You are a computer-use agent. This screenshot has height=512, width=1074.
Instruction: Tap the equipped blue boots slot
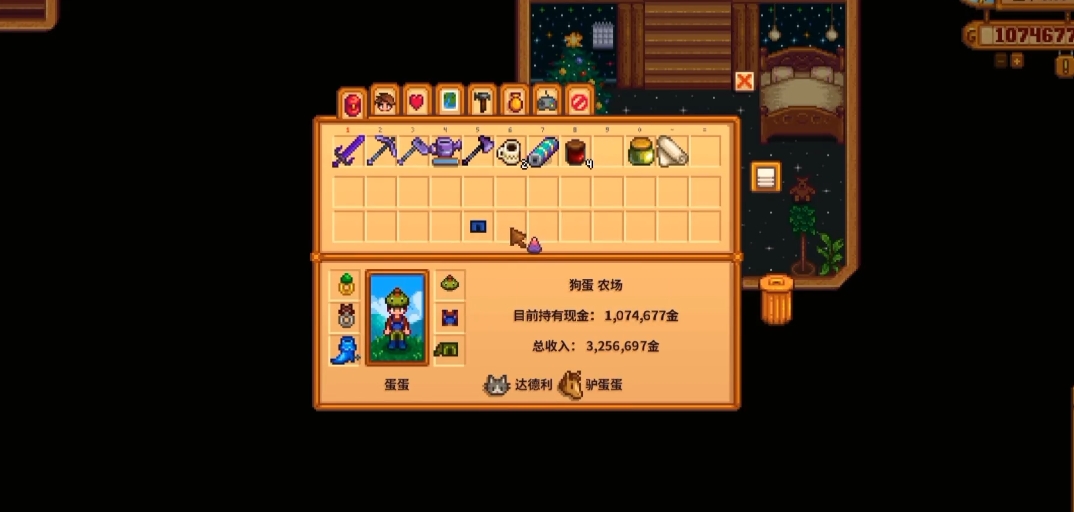(345, 350)
